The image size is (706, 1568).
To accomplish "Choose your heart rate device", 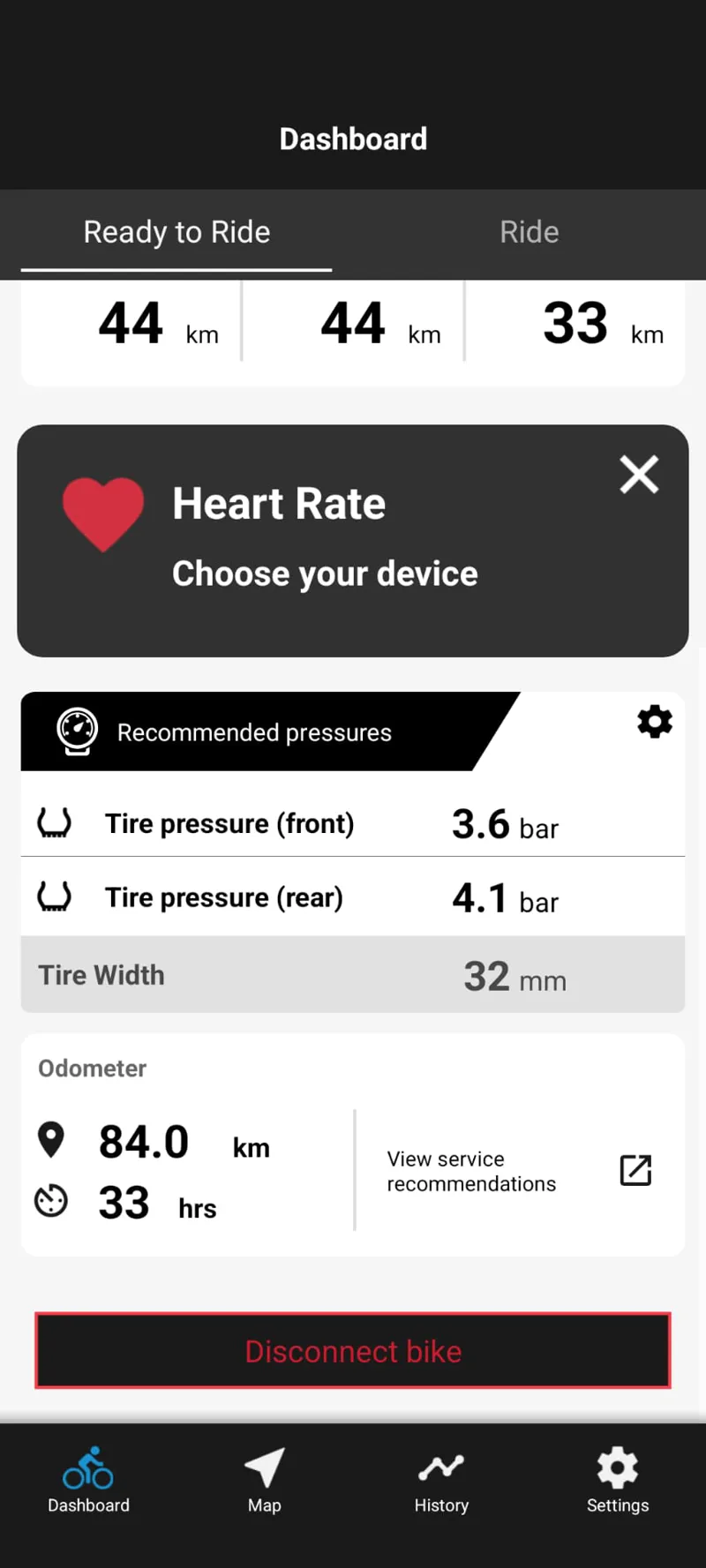I will coord(325,573).
